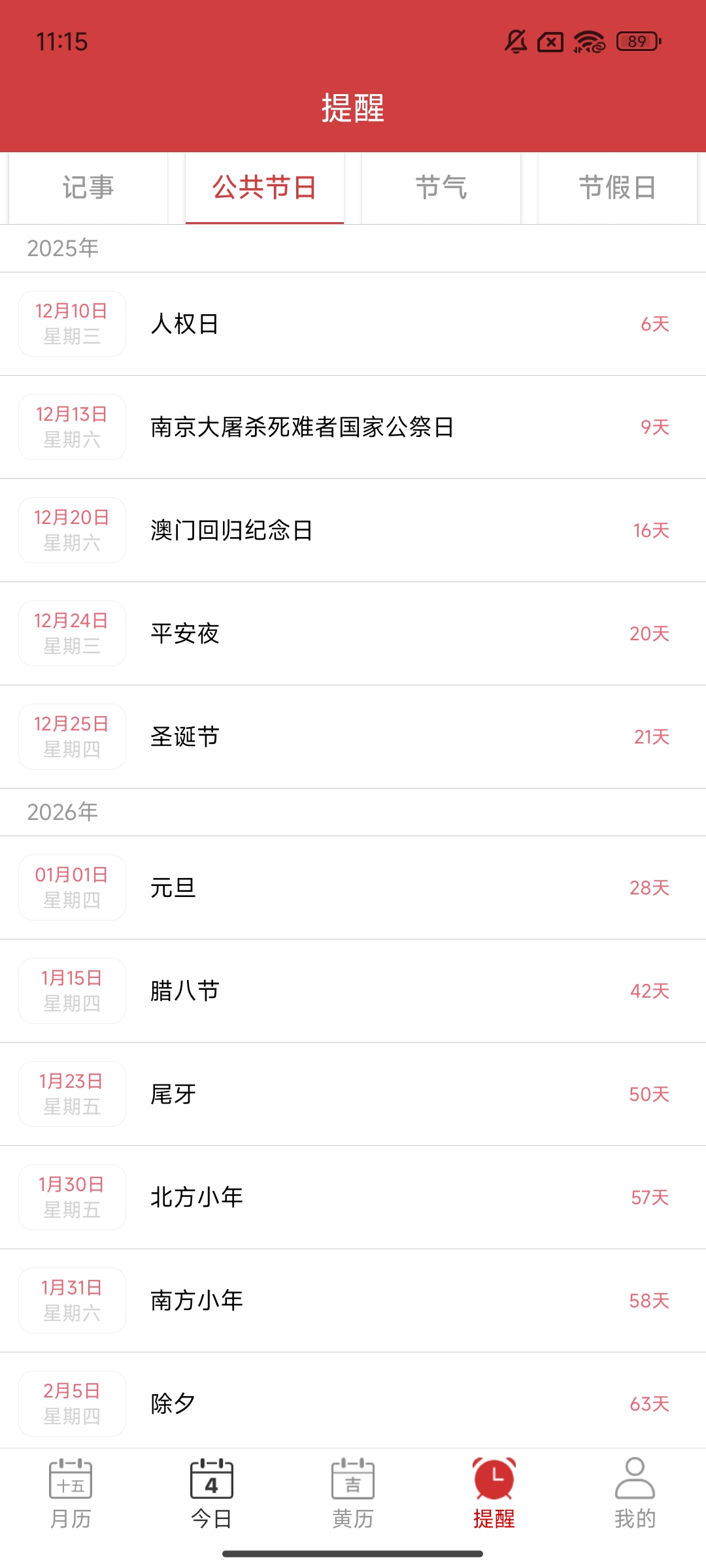View 南京大屠杀死难者国家公祭日 details
This screenshot has height=1568, width=706.
(353, 427)
